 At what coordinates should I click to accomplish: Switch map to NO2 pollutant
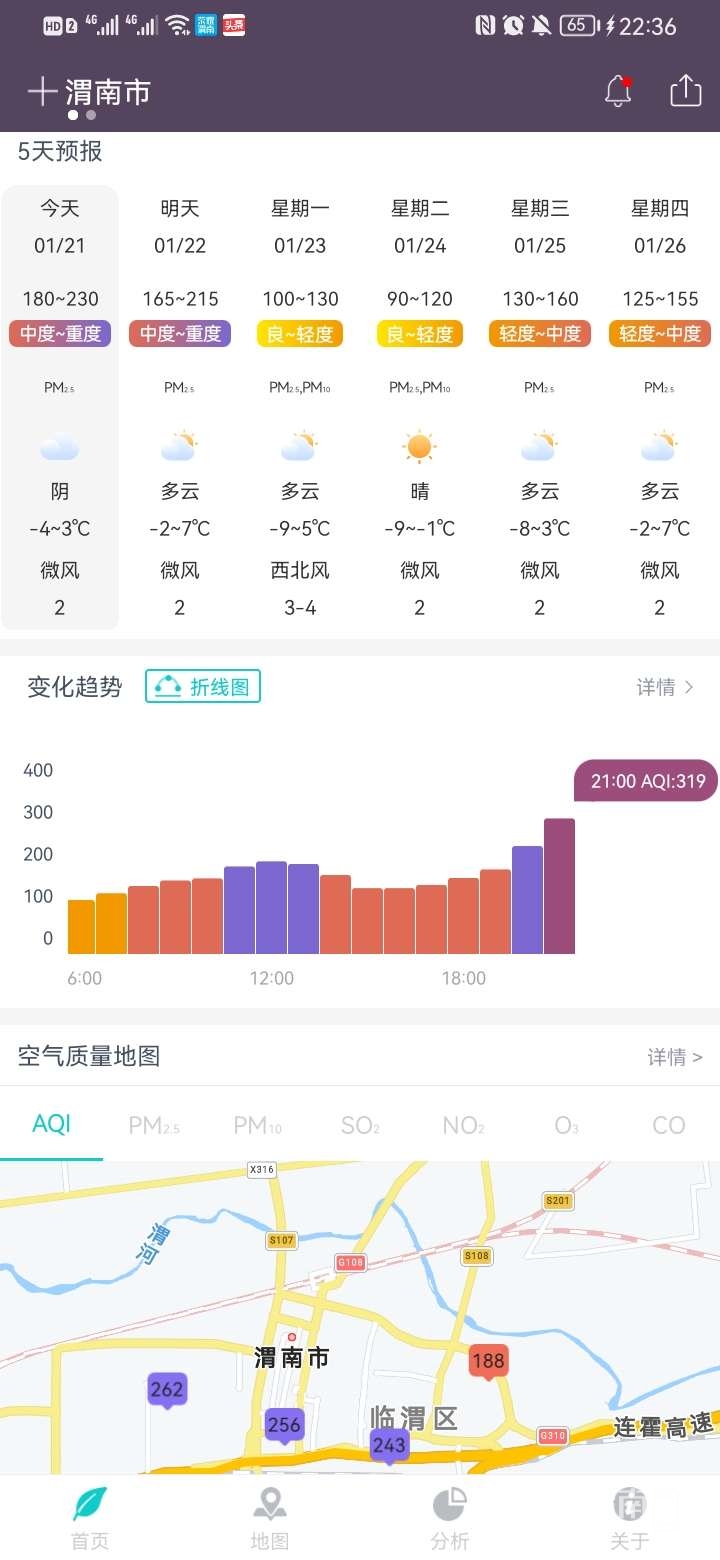click(463, 1125)
